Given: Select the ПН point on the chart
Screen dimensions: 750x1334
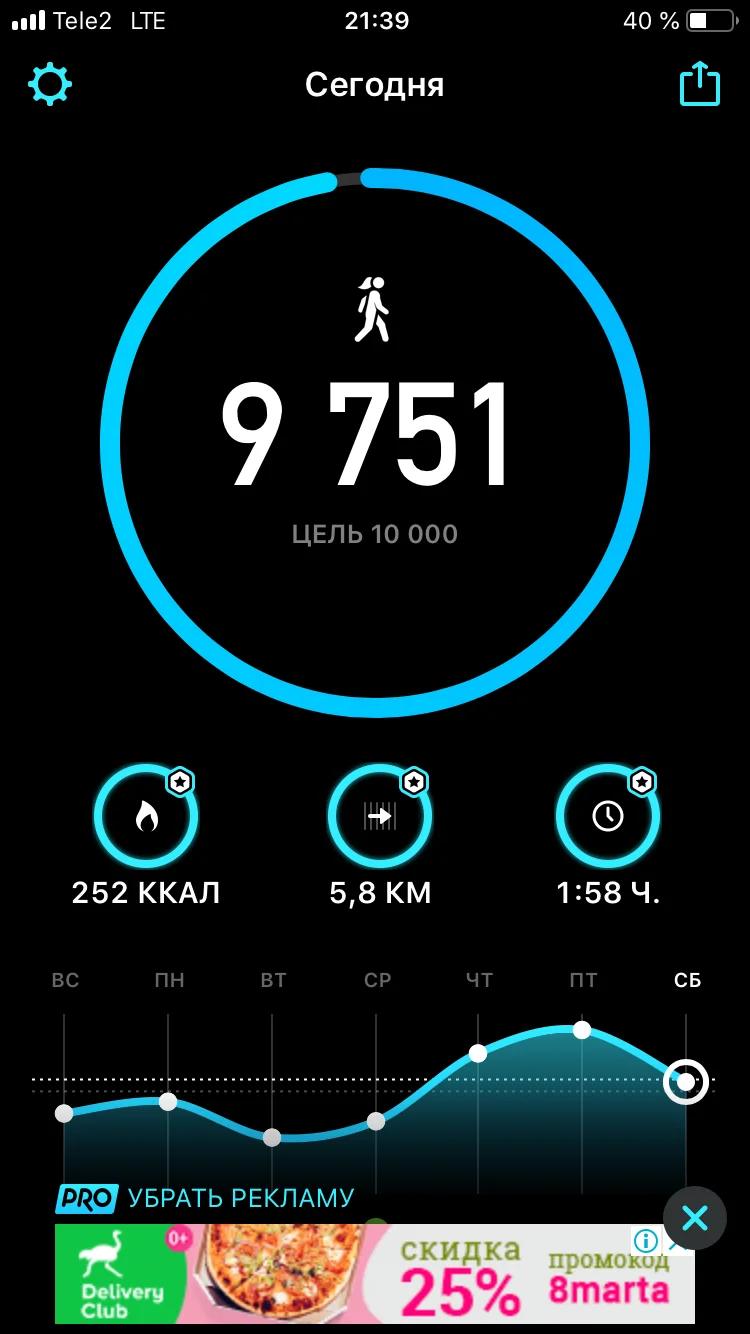Looking at the screenshot, I should (x=168, y=1101).
